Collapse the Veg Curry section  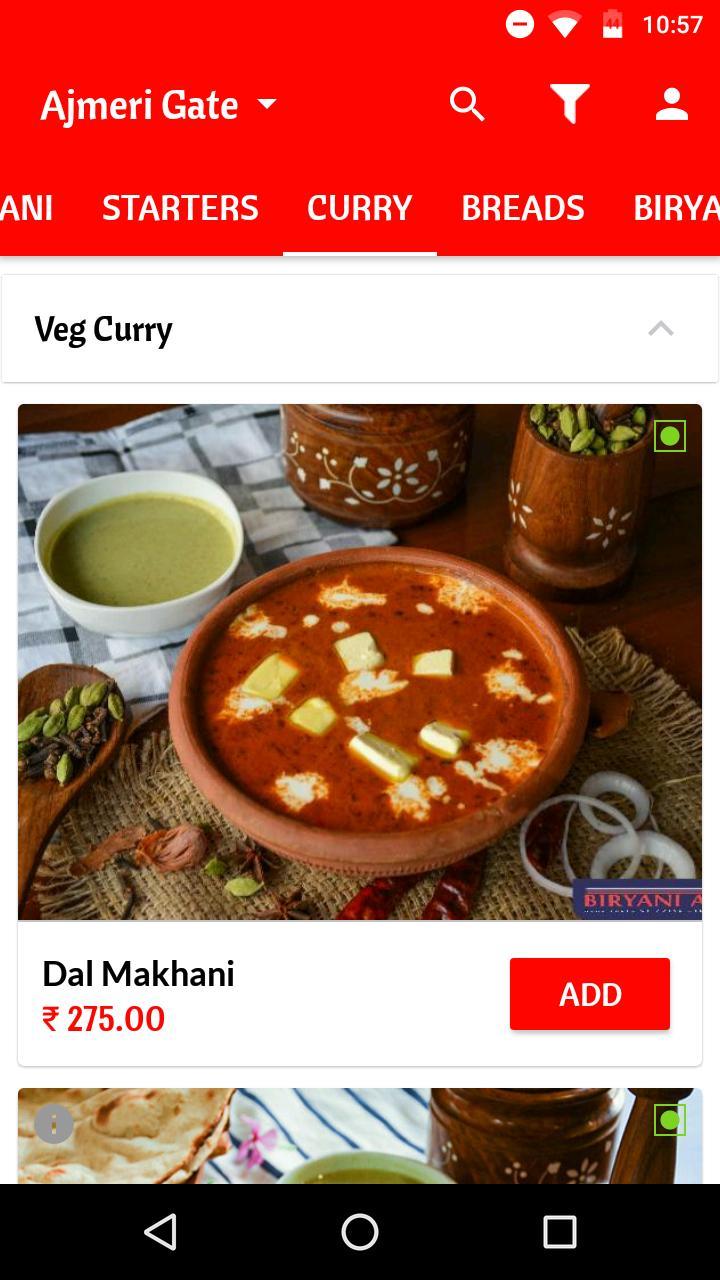pyautogui.click(x=660, y=328)
